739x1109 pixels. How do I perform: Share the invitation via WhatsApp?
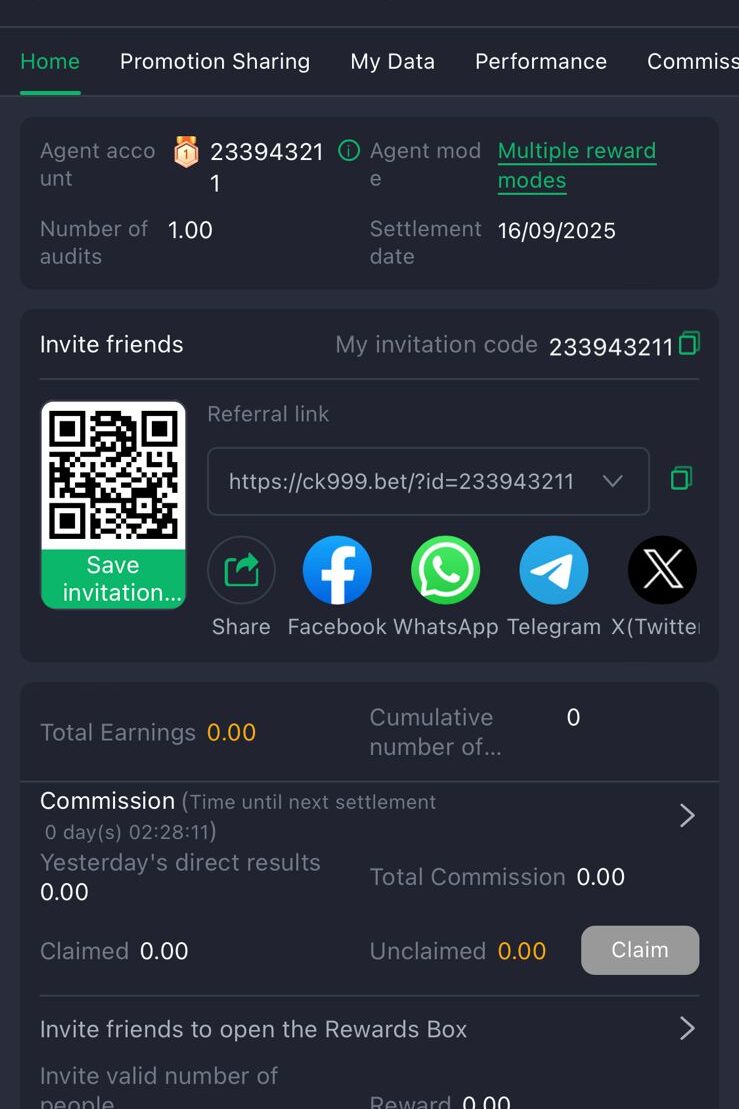[445, 571]
